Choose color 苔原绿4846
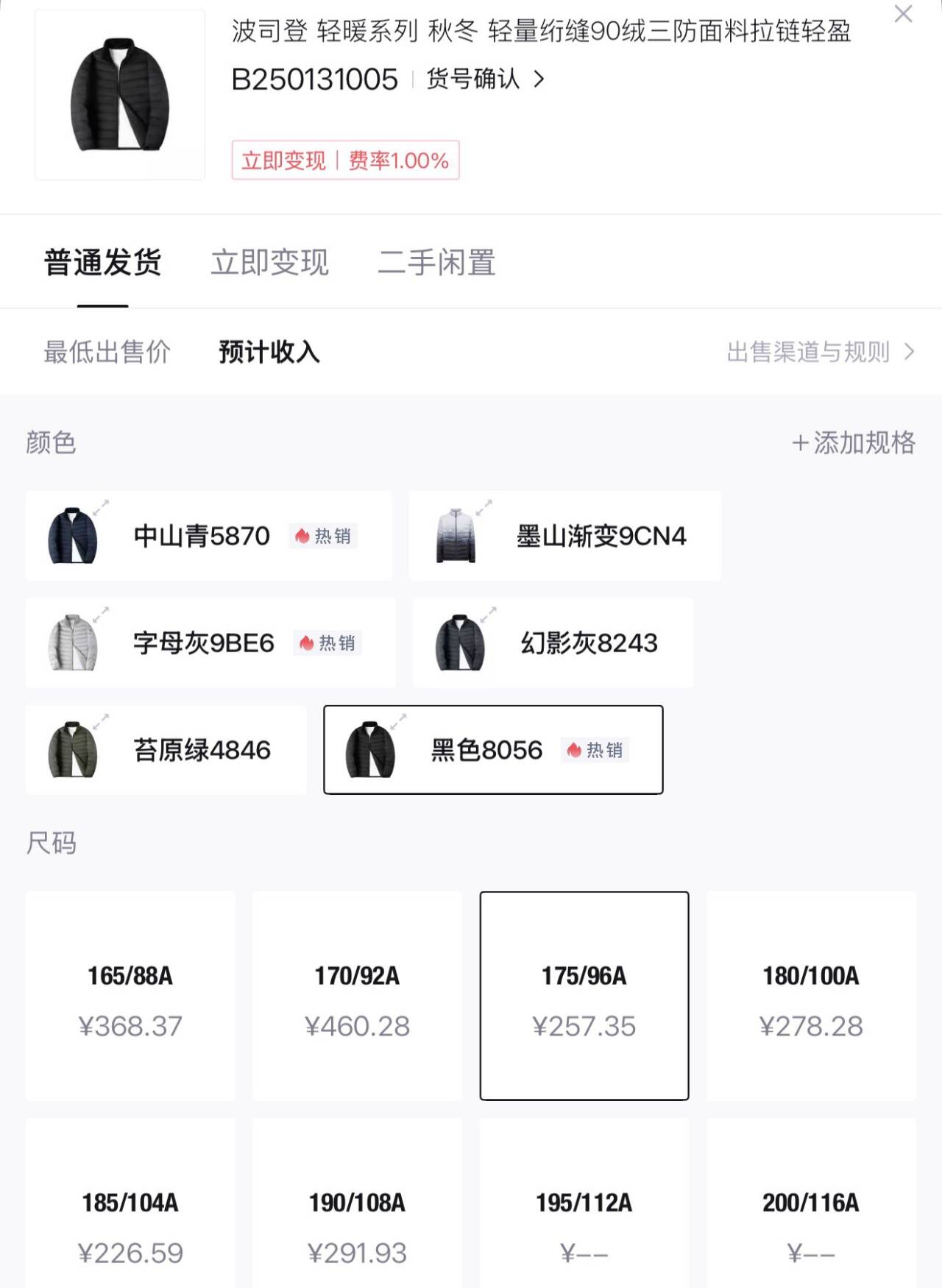The image size is (942, 1288). [x=166, y=750]
